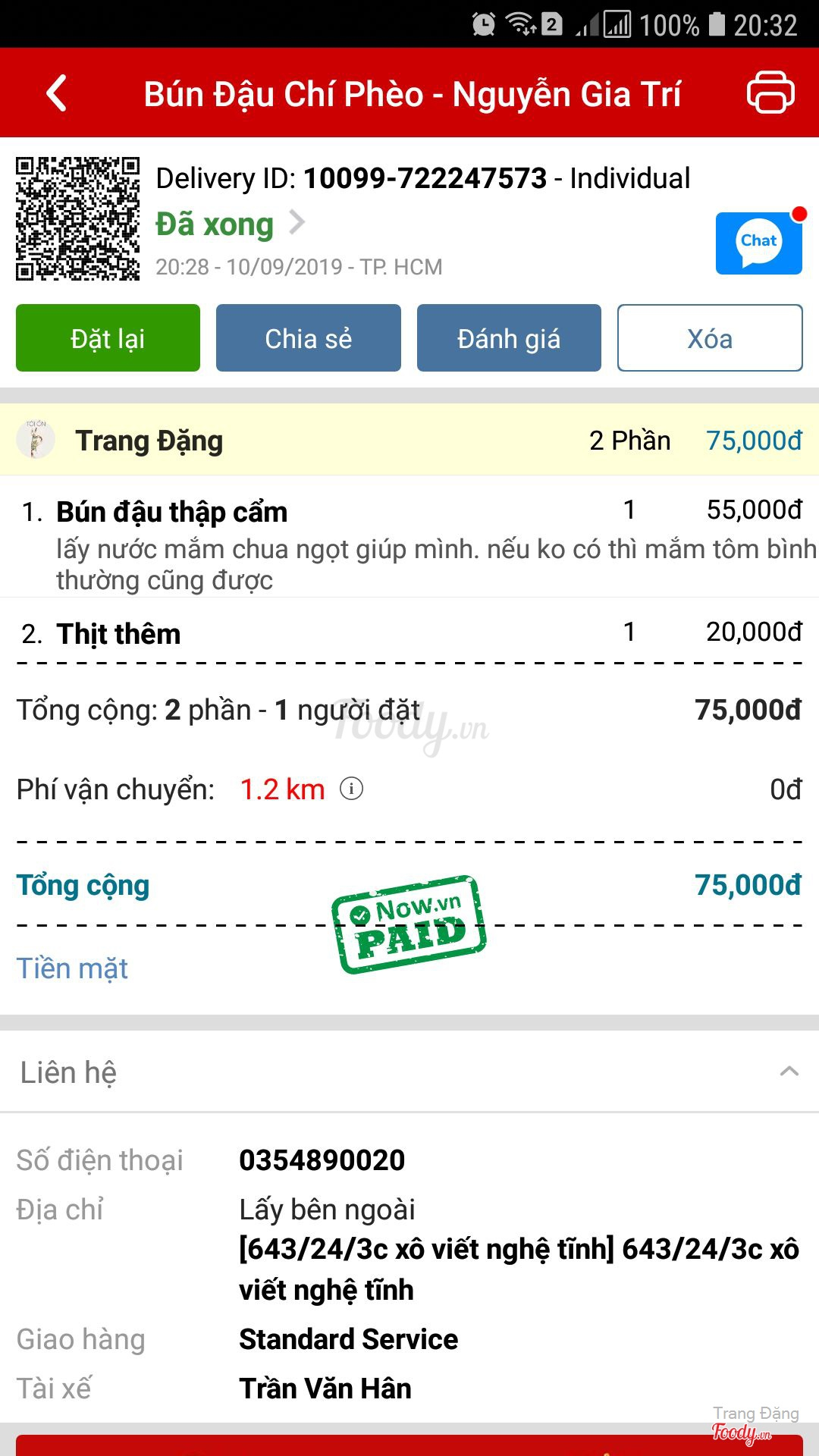Open the Chat button

[758, 243]
